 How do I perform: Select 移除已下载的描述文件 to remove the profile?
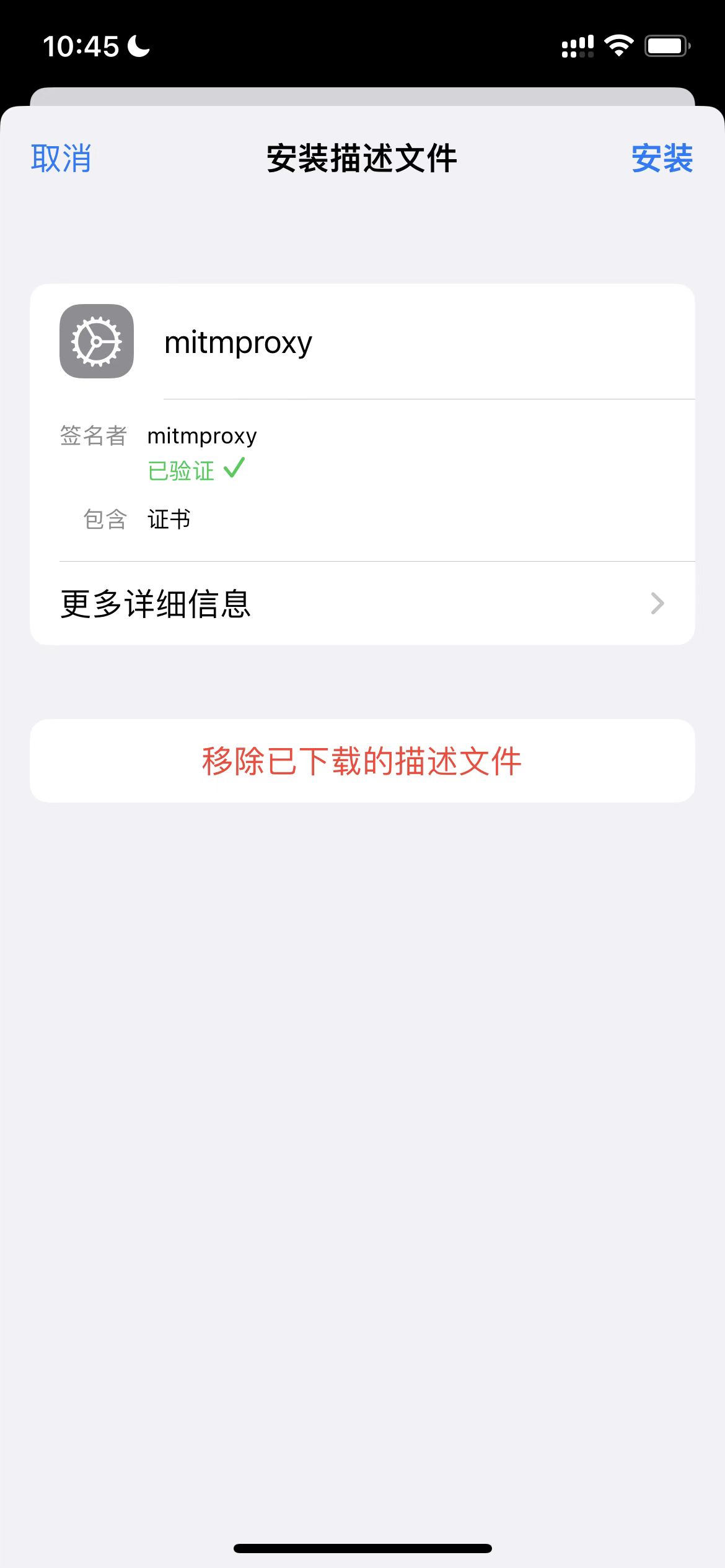point(362,761)
